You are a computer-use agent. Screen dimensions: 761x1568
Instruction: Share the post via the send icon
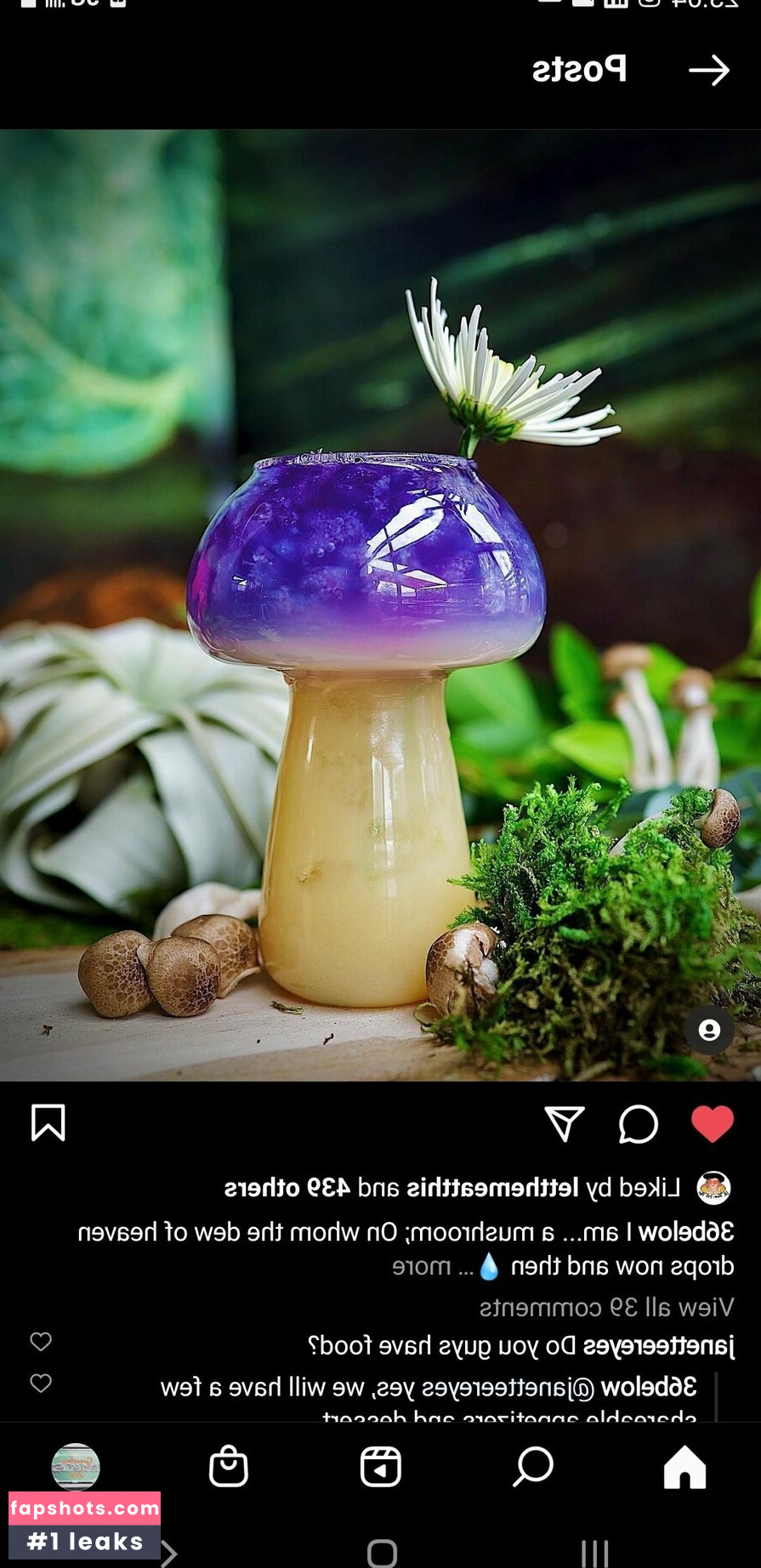pyautogui.click(x=564, y=1124)
